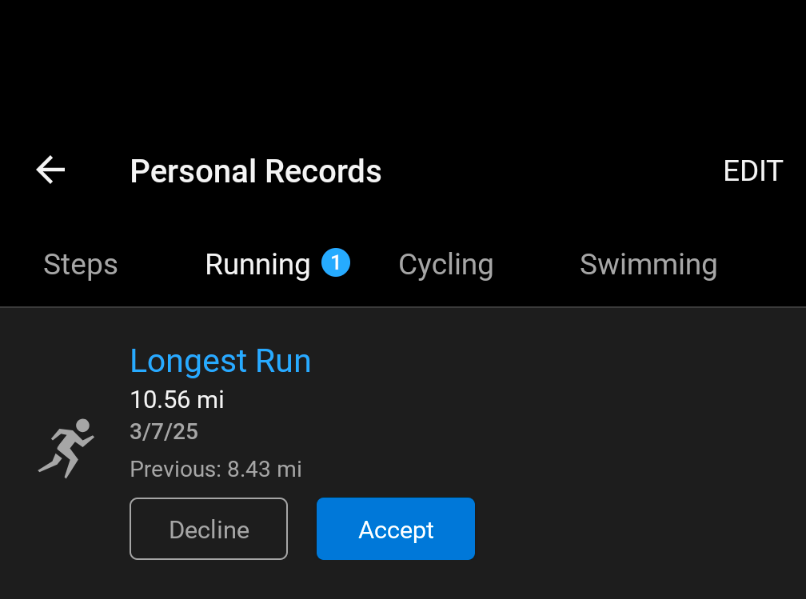
Task: Go back using the arrow icon
Action: click(51, 171)
